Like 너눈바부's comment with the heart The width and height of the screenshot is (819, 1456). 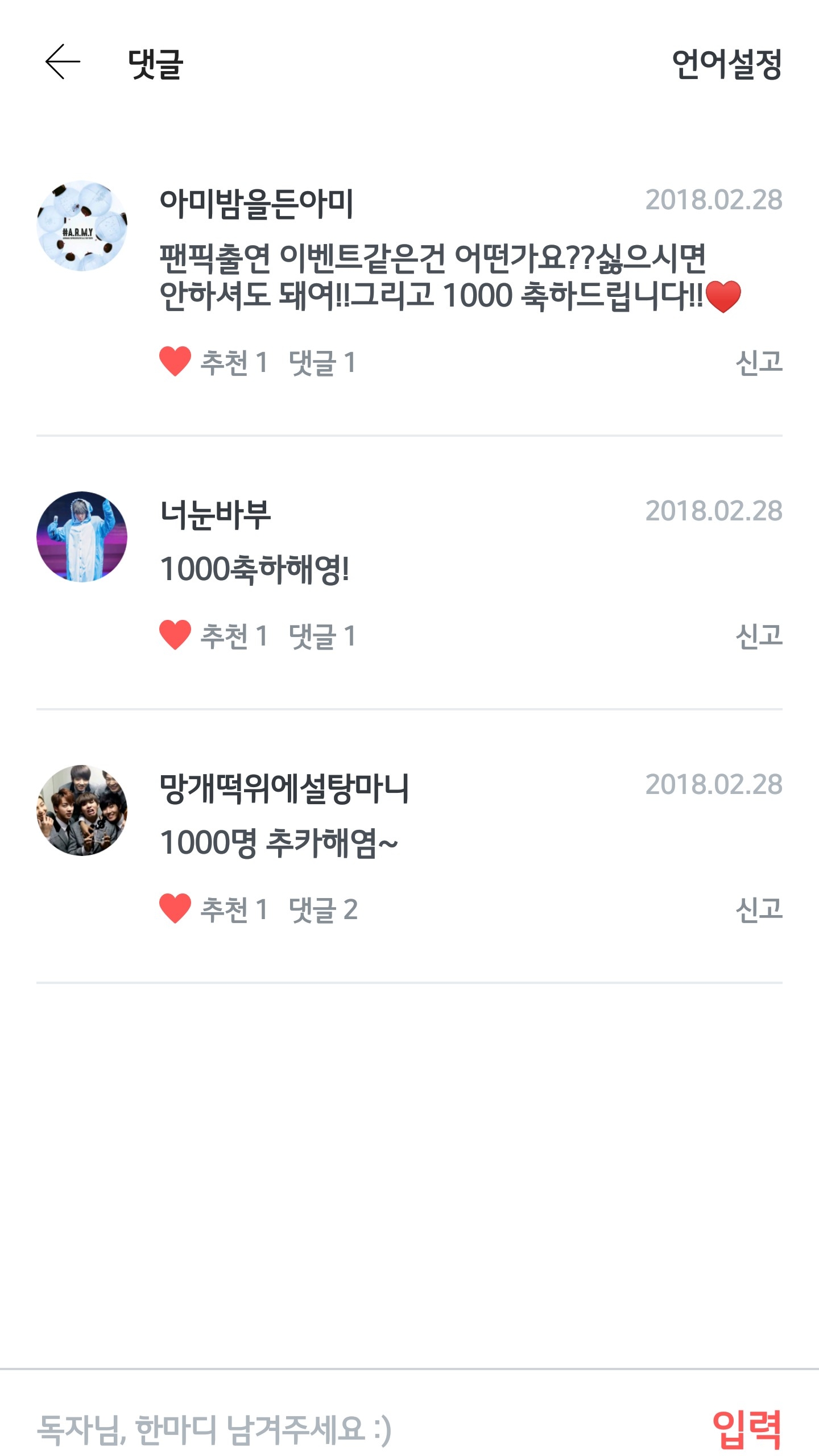coord(175,635)
